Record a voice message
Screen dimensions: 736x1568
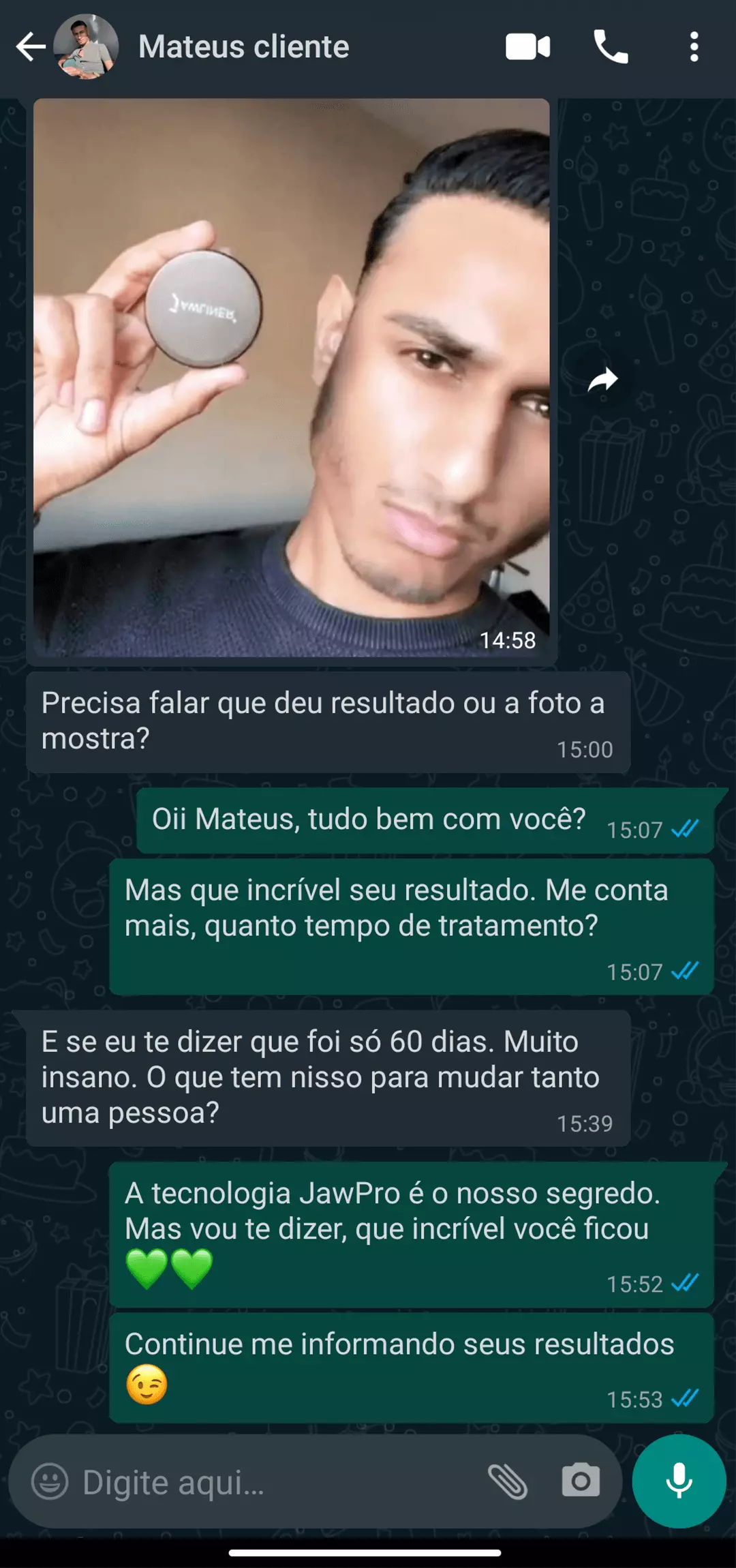(x=679, y=1481)
